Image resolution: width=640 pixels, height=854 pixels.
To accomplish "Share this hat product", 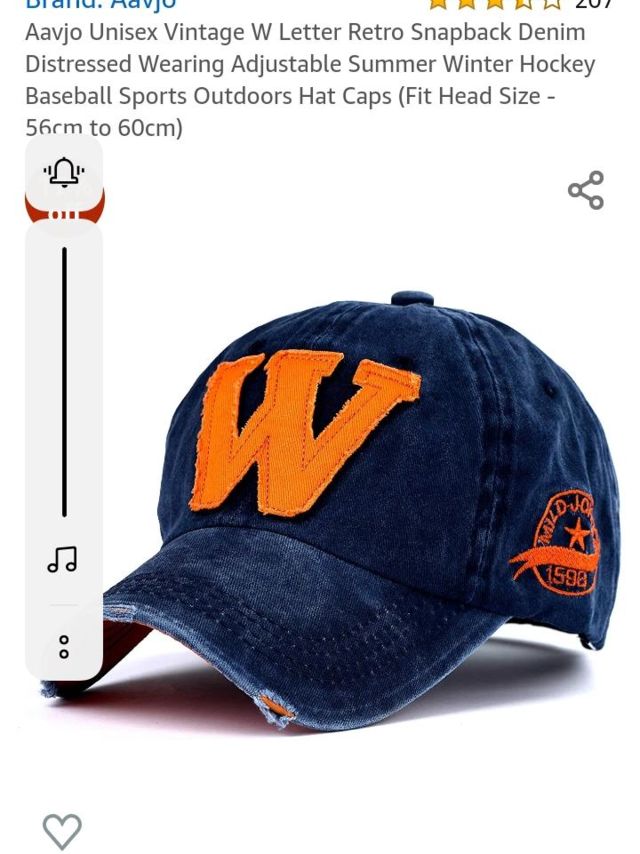I will (x=586, y=190).
